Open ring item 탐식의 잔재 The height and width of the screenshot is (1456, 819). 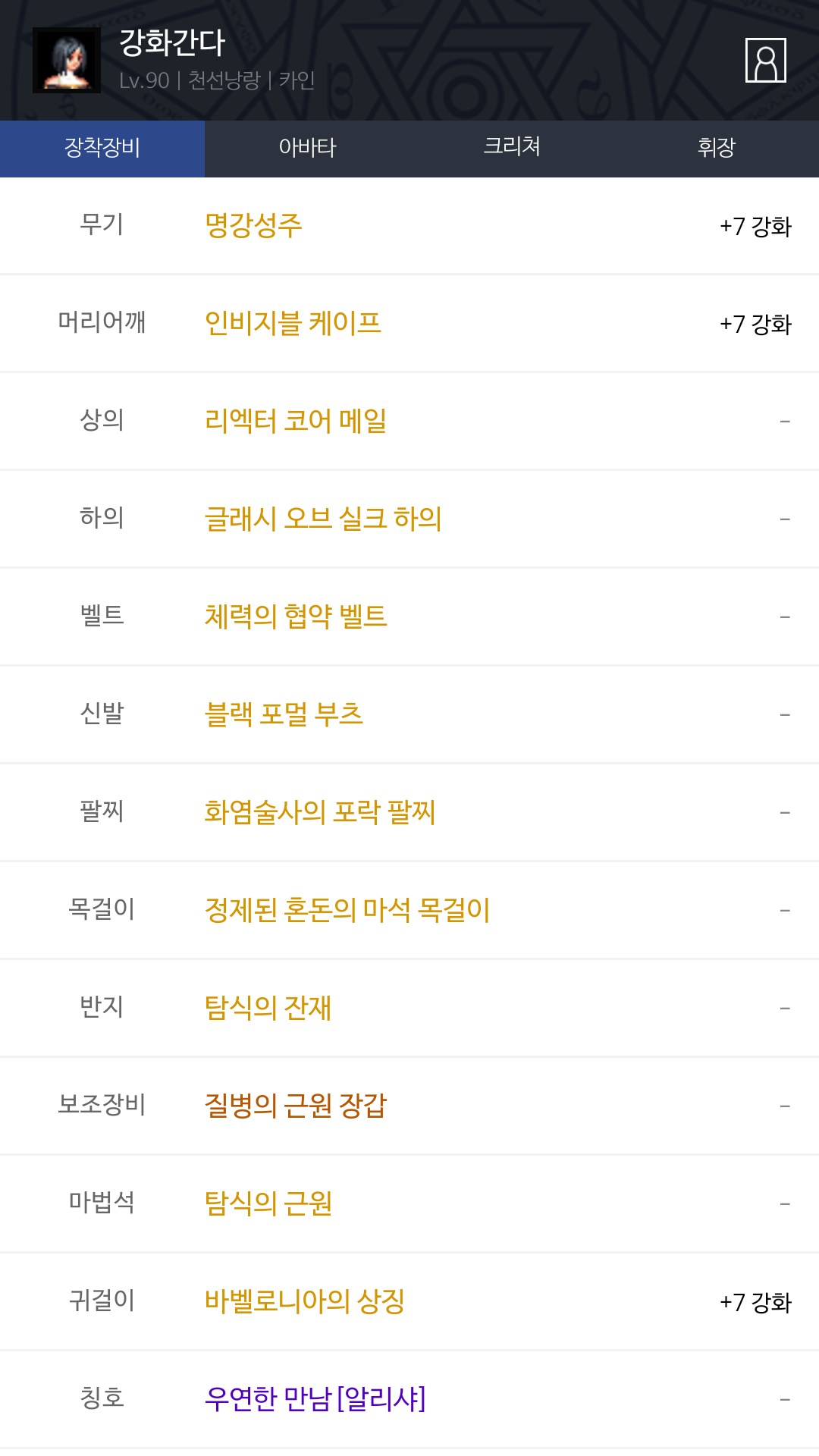(268, 1008)
